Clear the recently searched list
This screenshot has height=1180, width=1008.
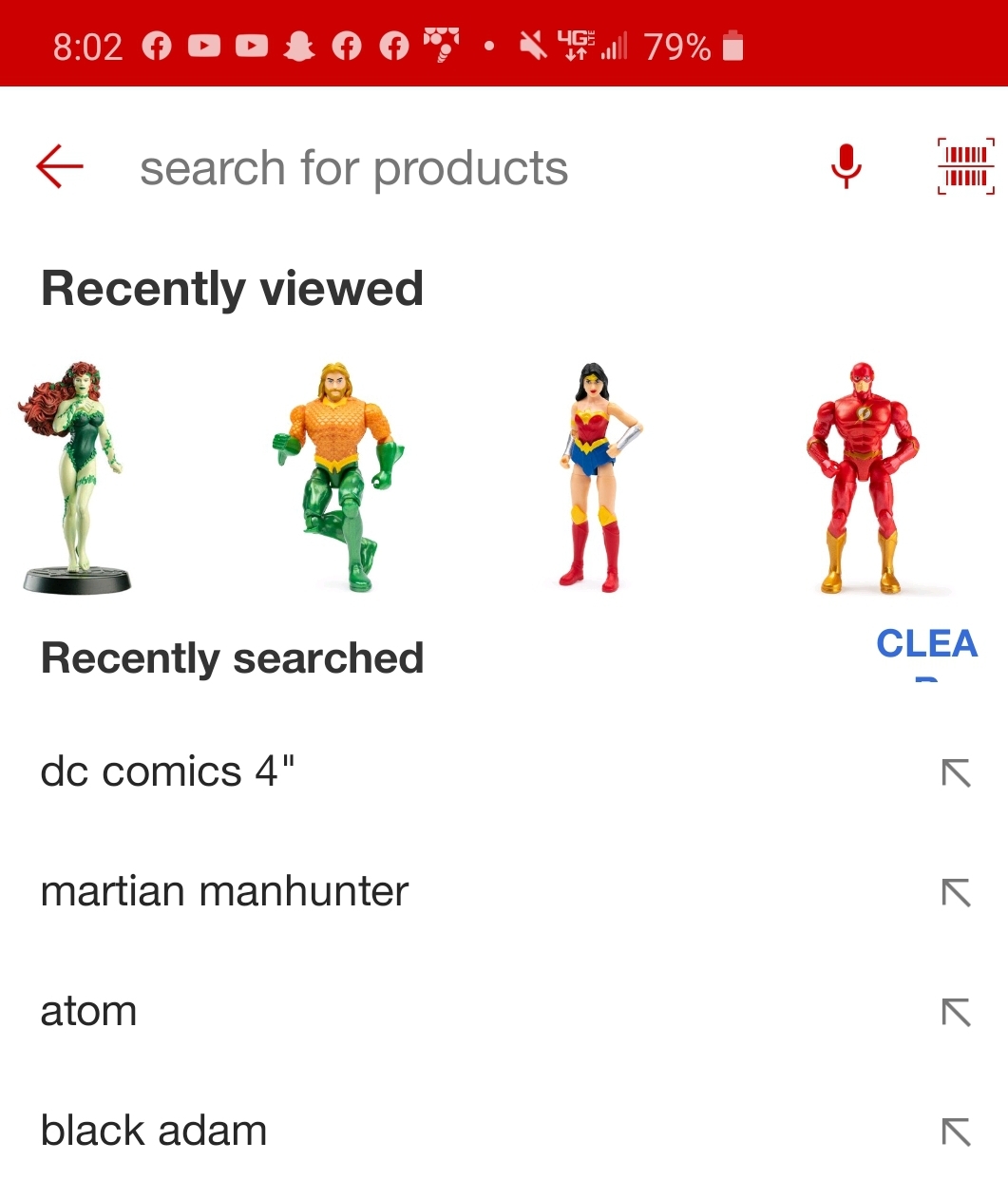click(926, 646)
